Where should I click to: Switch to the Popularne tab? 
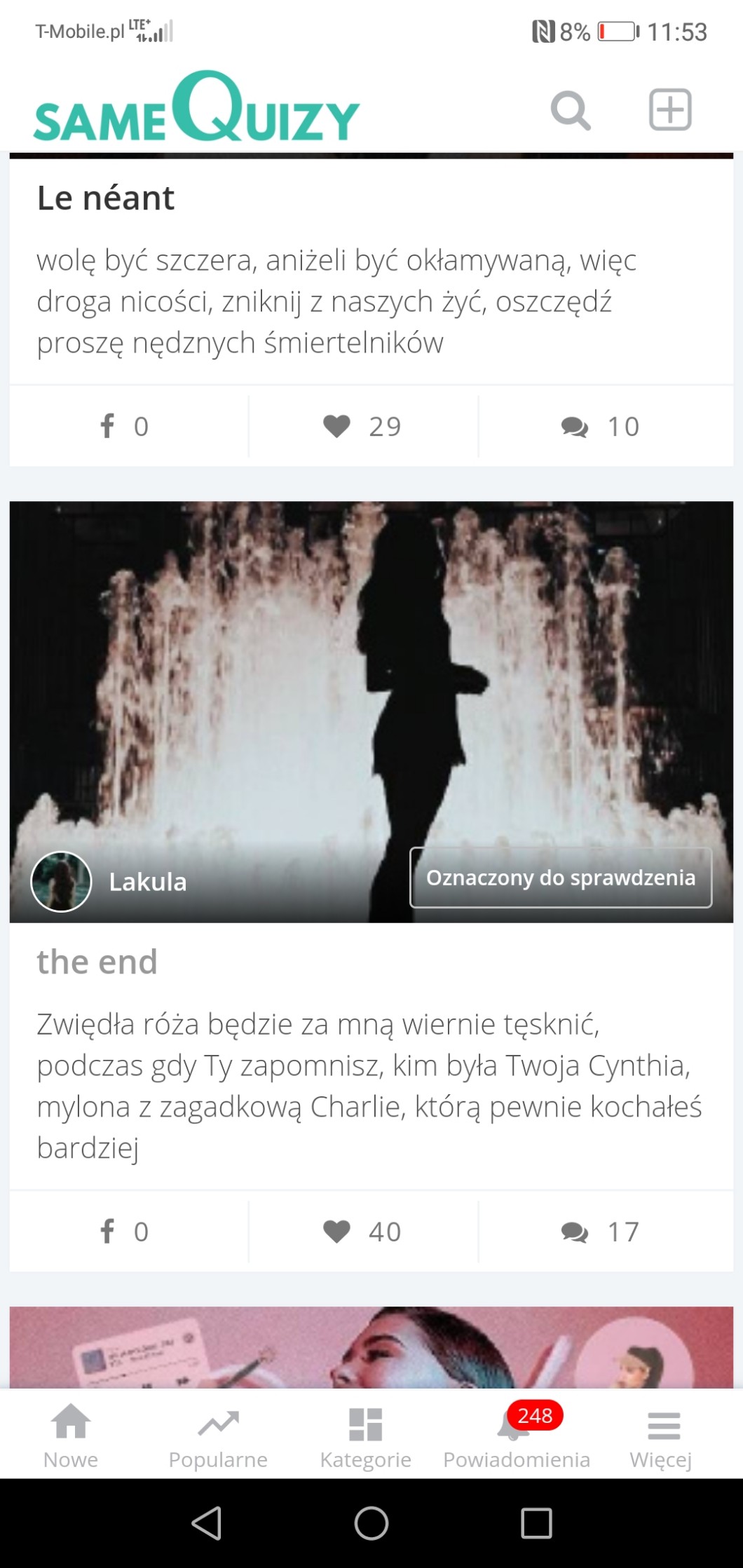point(218,1436)
